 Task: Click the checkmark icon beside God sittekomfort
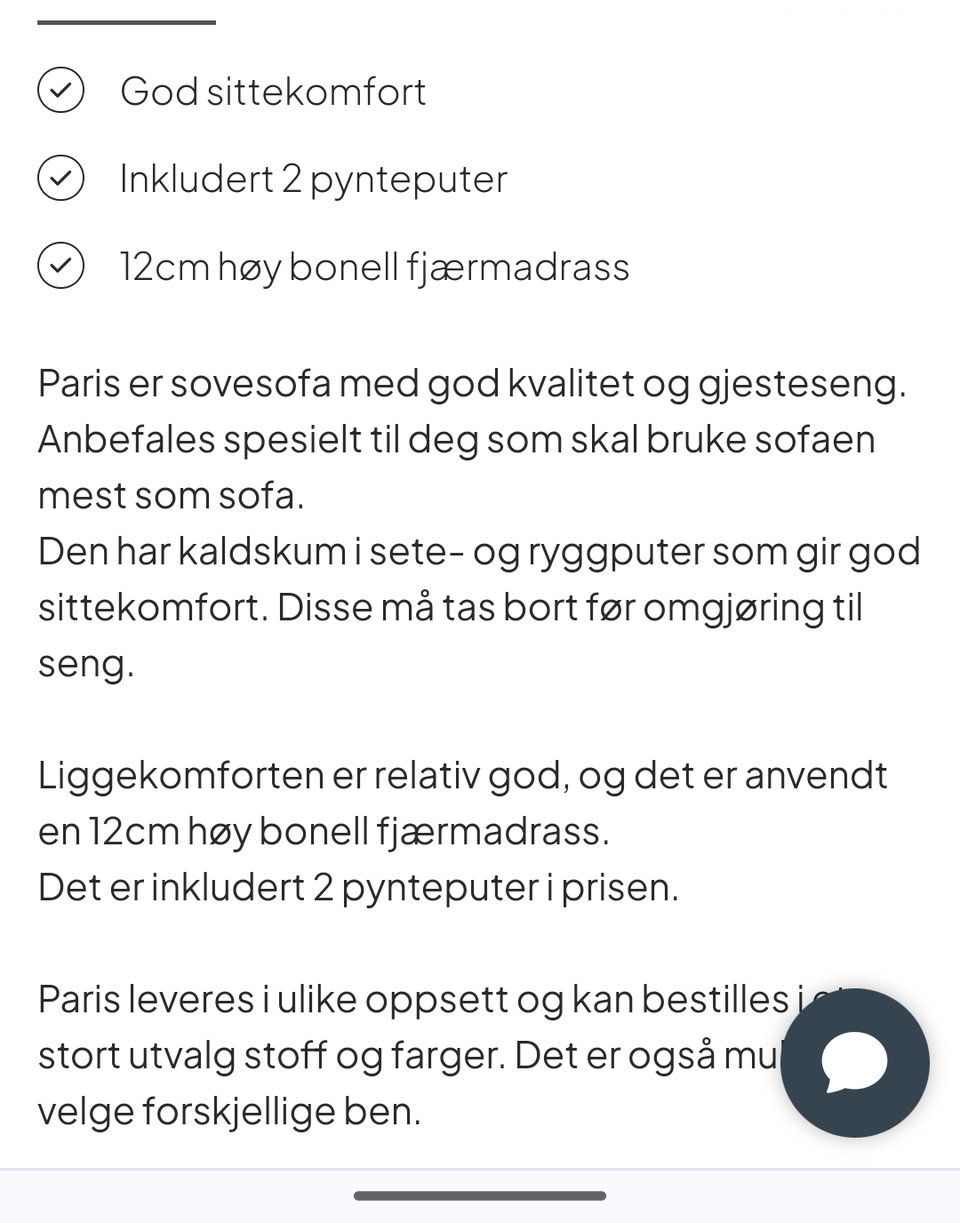click(x=61, y=89)
